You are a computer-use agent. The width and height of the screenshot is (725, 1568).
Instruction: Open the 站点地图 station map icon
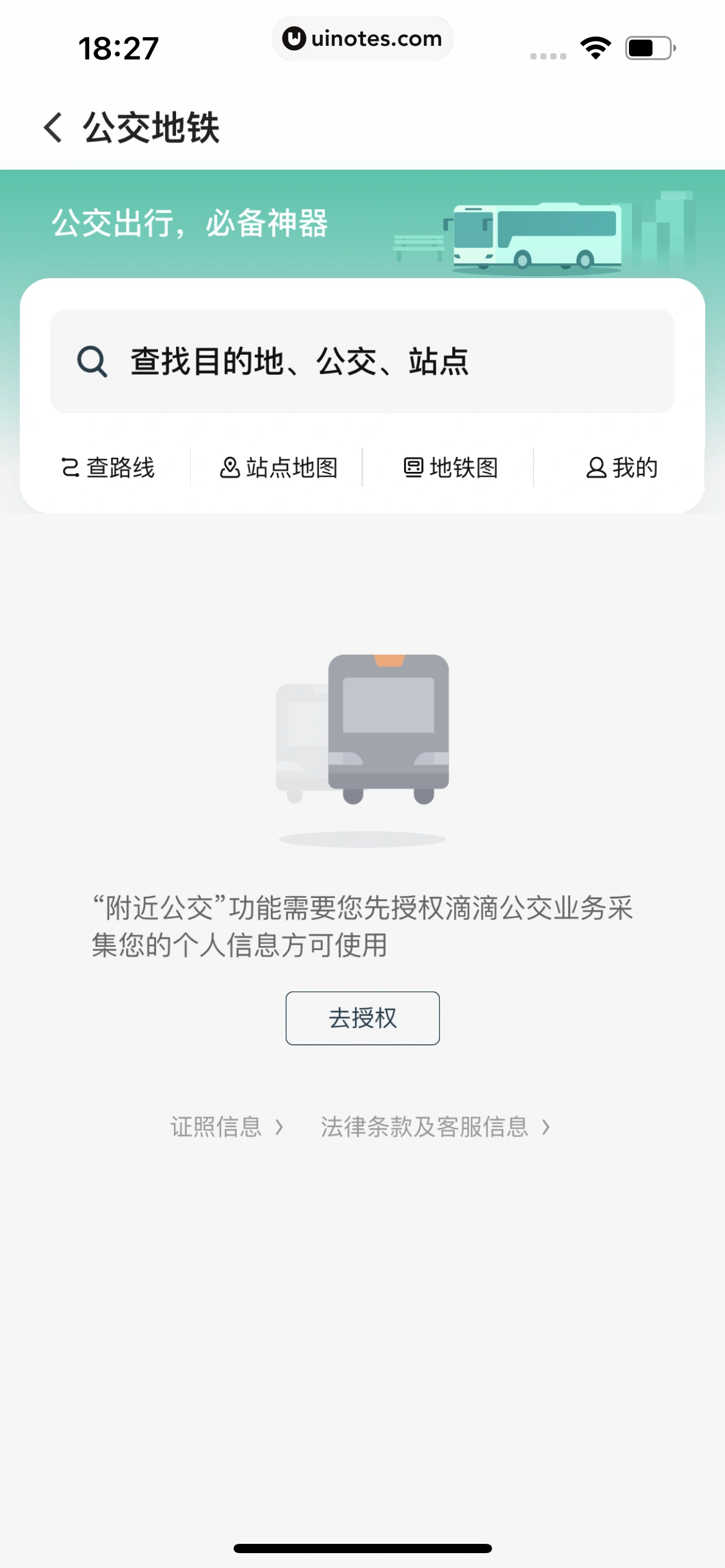pos(229,468)
